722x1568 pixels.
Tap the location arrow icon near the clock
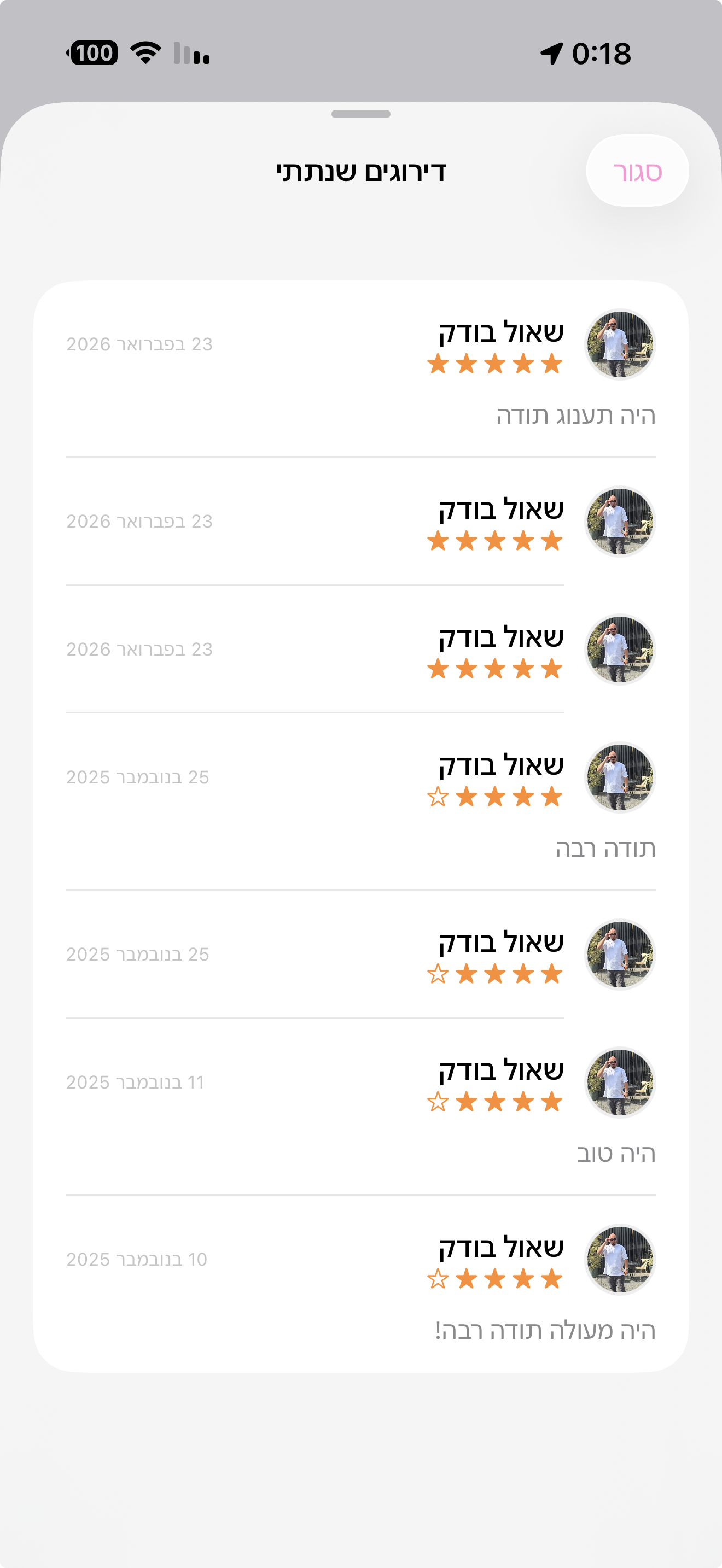point(551,54)
